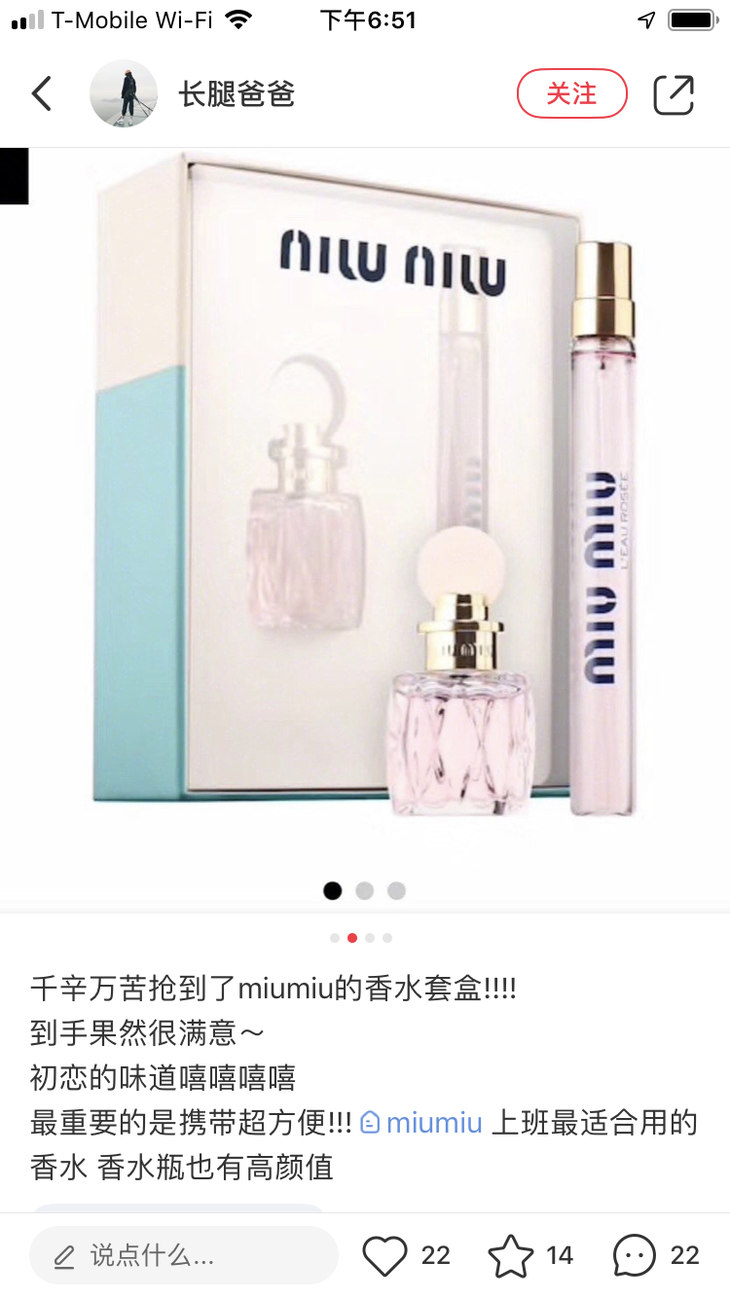Share this post
Image resolution: width=730 pixels, height=1298 pixels.
(x=674, y=94)
